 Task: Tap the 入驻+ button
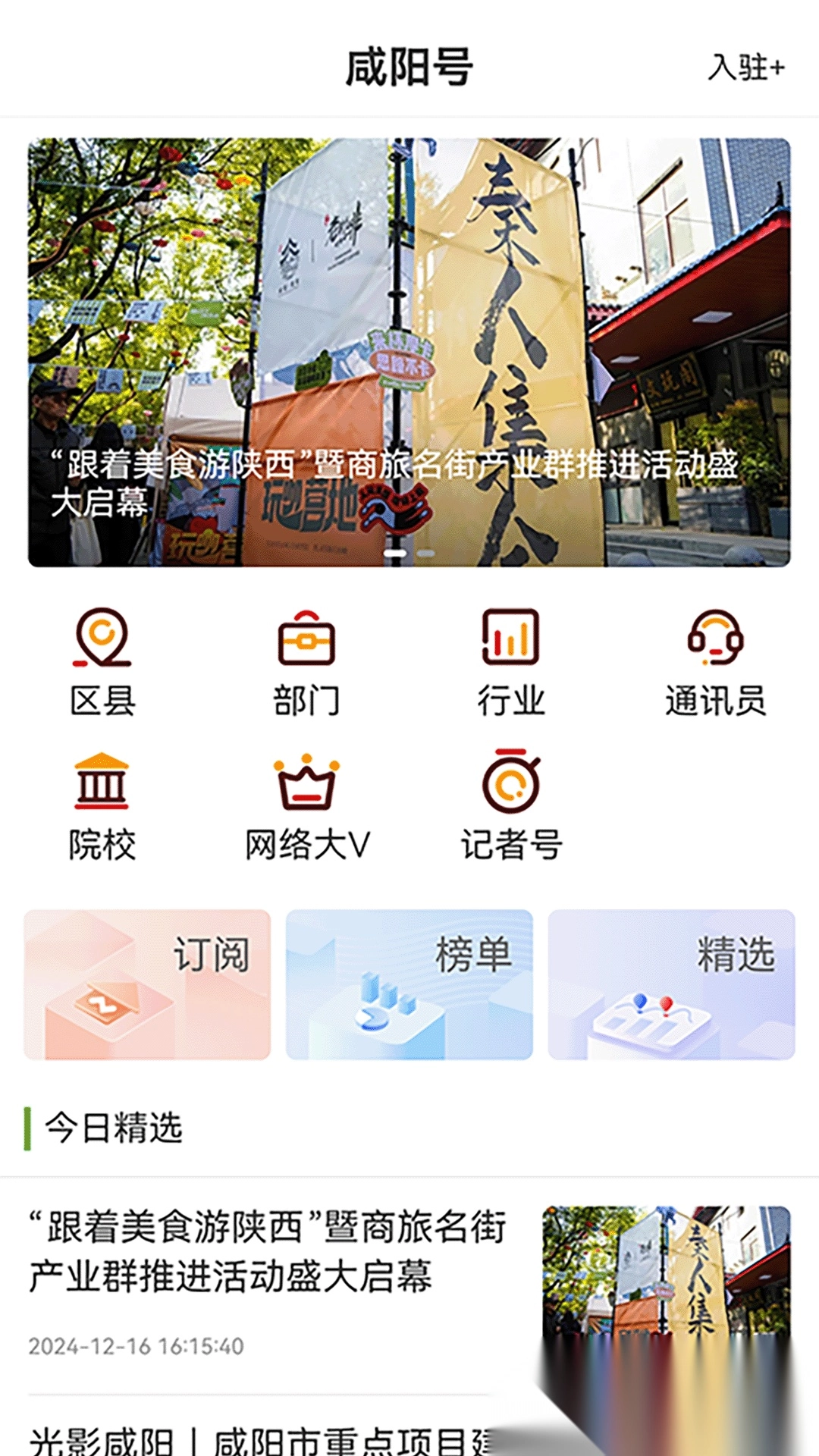[746, 67]
